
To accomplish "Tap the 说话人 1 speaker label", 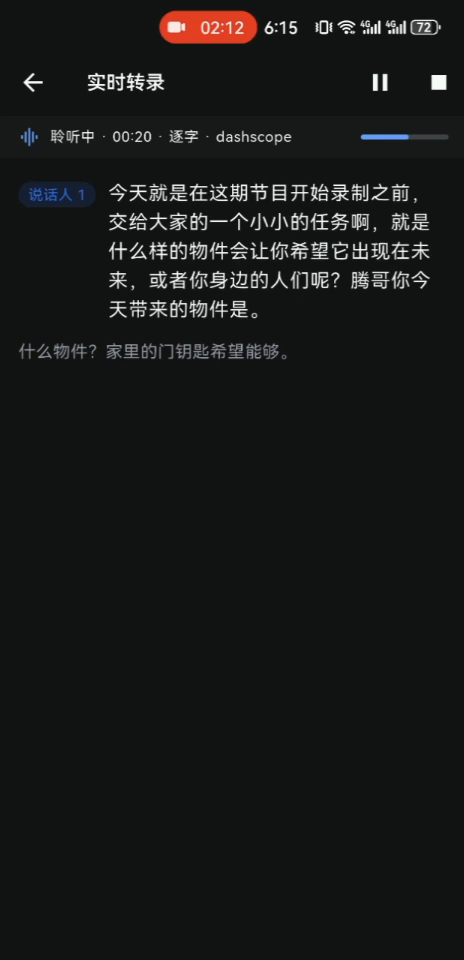I will [57, 195].
